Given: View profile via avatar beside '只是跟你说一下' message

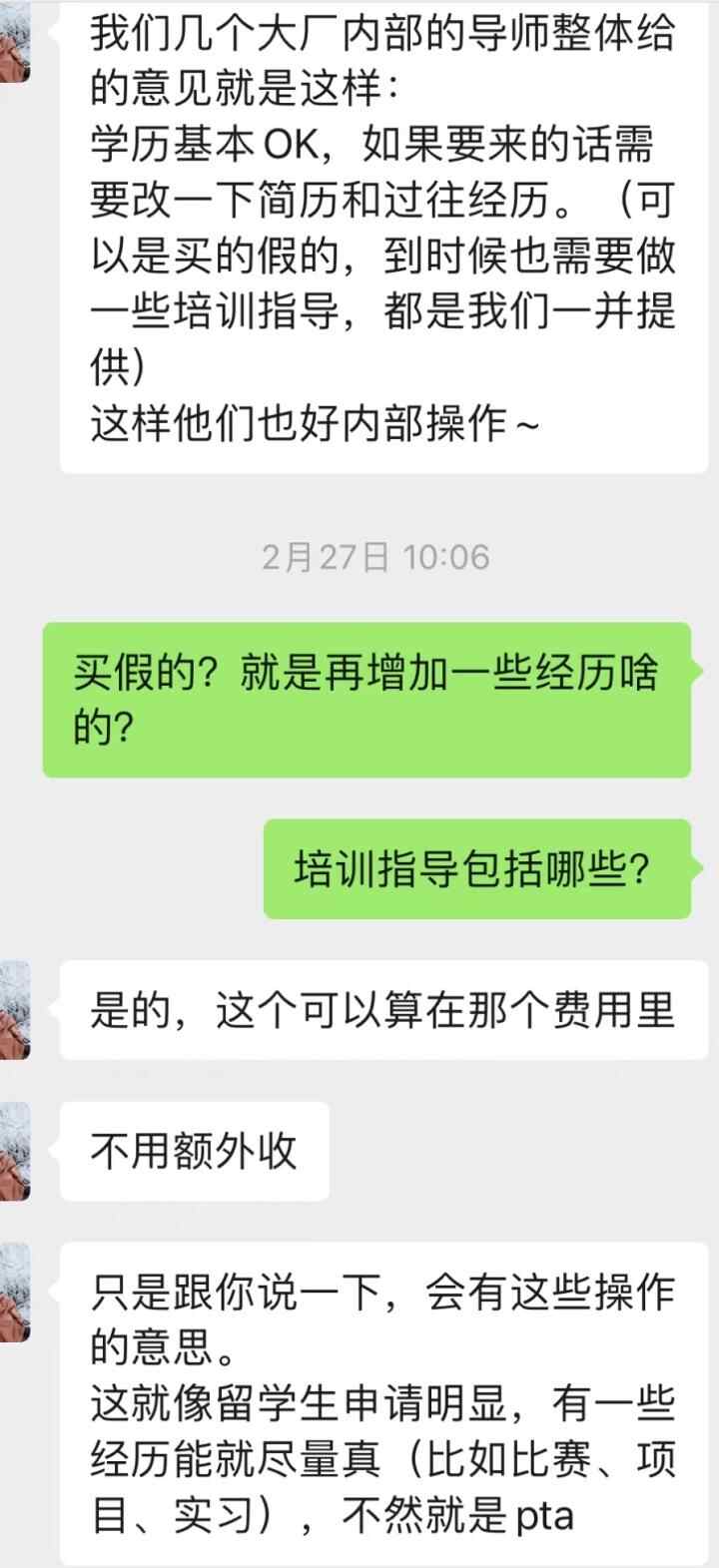Looking at the screenshot, I should coord(14,1293).
